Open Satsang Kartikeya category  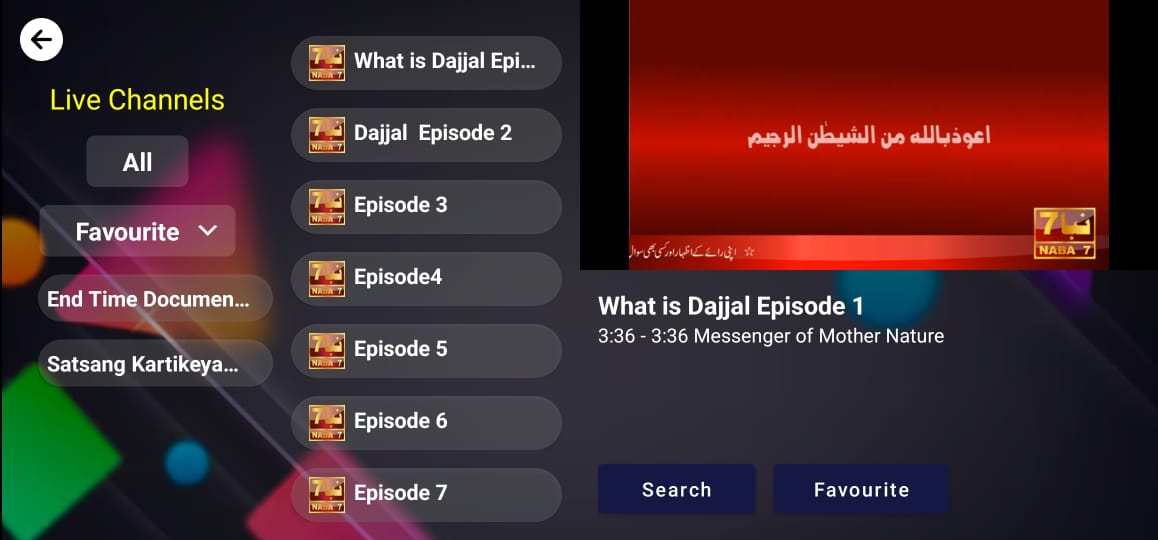(x=155, y=364)
